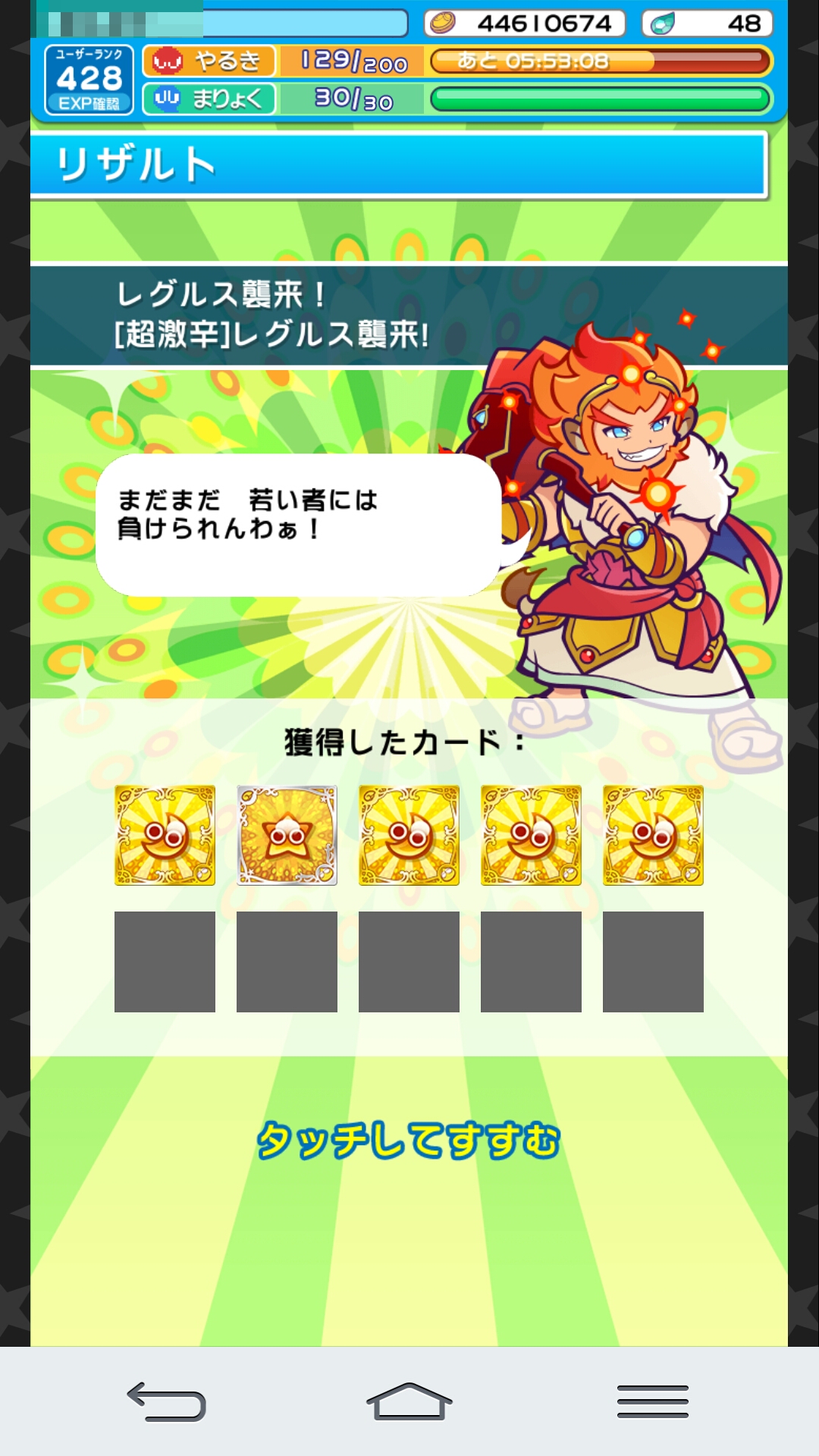Open the user rank EXP確認 badge
819x1456 pixels.
pos(89,80)
